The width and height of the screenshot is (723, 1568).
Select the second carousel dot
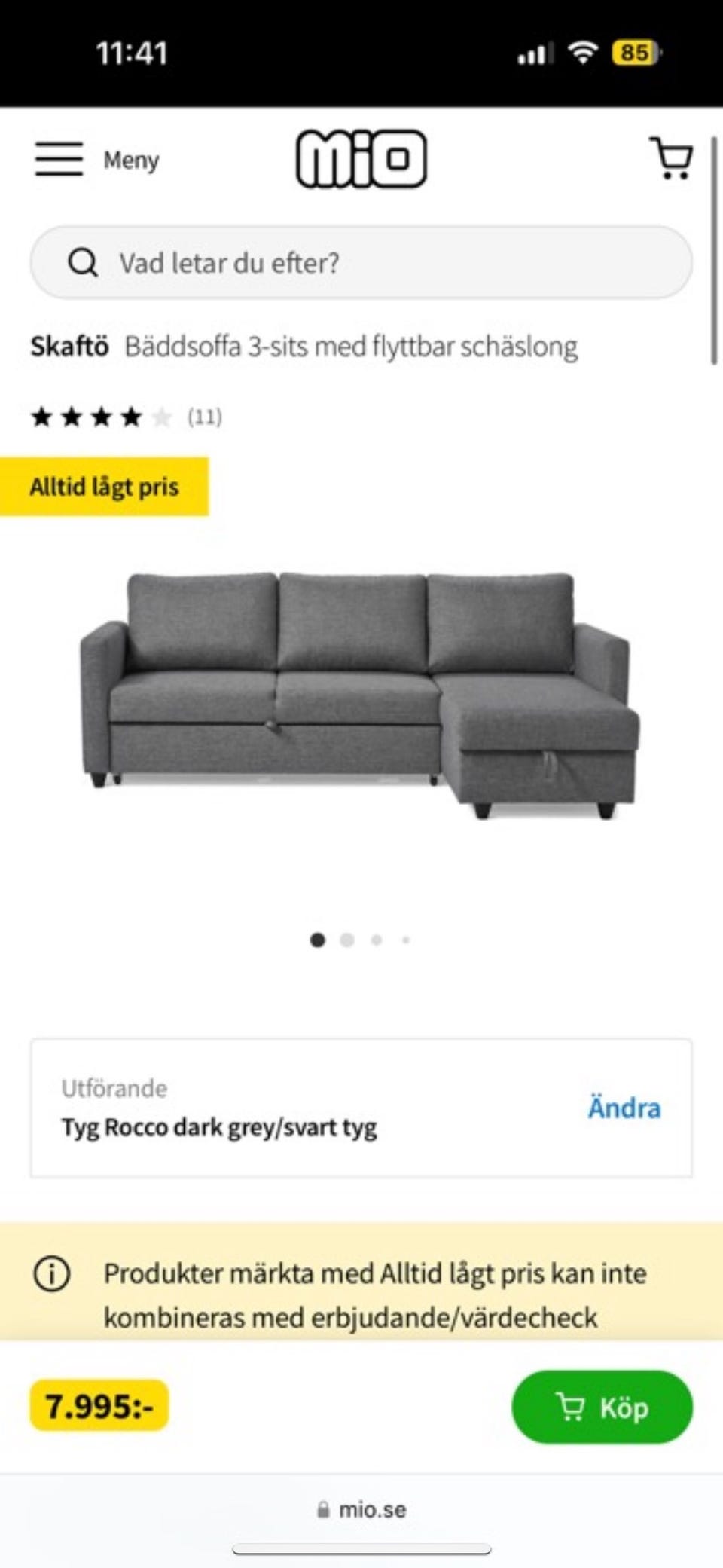(347, 940)
